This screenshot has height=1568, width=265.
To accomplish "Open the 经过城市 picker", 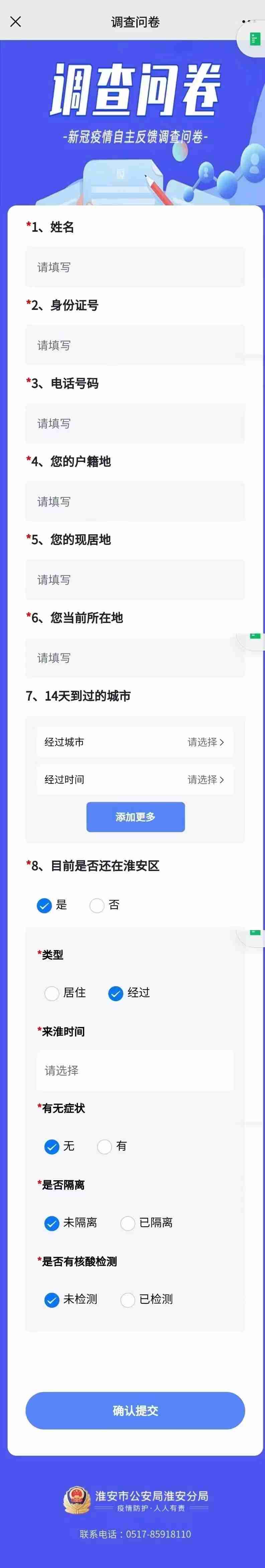I will click(x=135, y=742).
